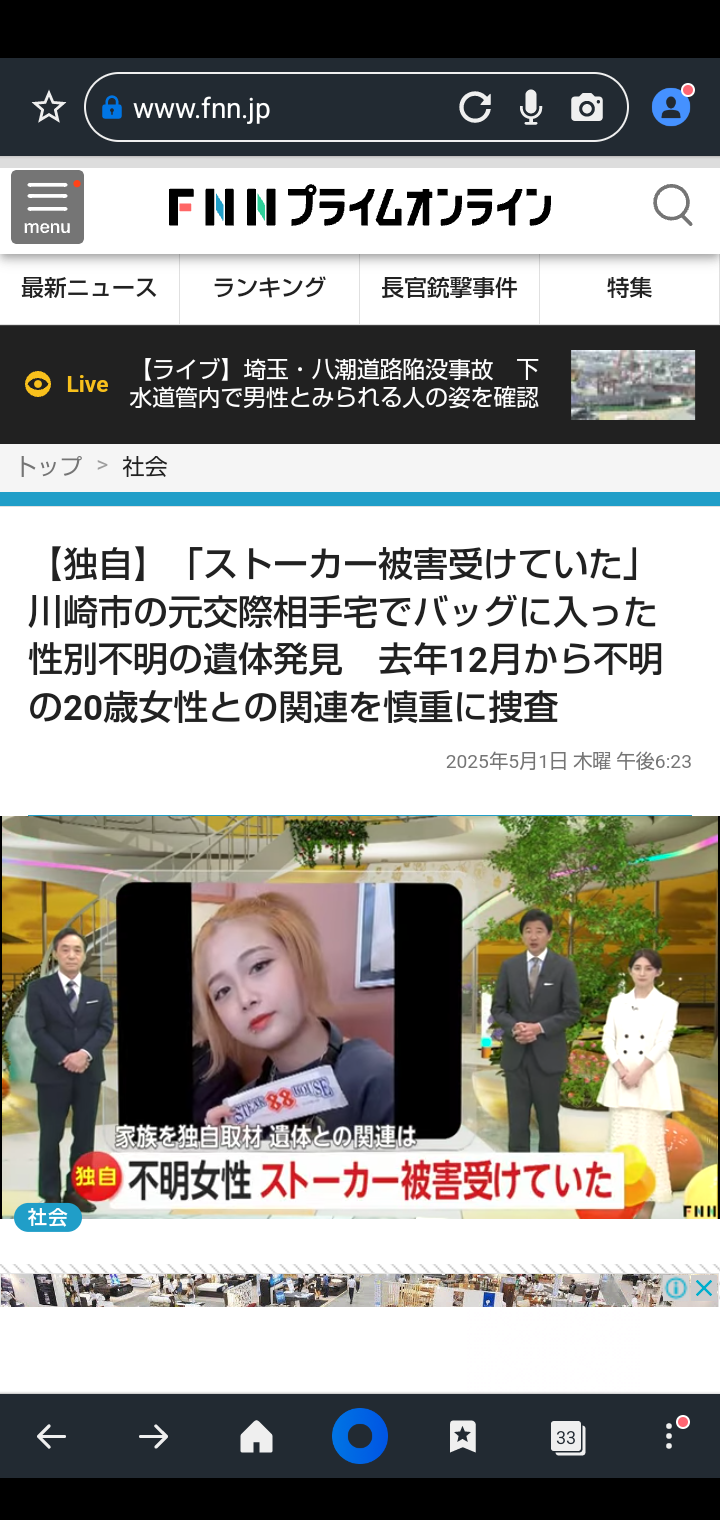This screenshot has height=1520, width=720.
Task: Open the 社会 breadcrumb category
Action: pyautogui.click(x=144, y=466)
